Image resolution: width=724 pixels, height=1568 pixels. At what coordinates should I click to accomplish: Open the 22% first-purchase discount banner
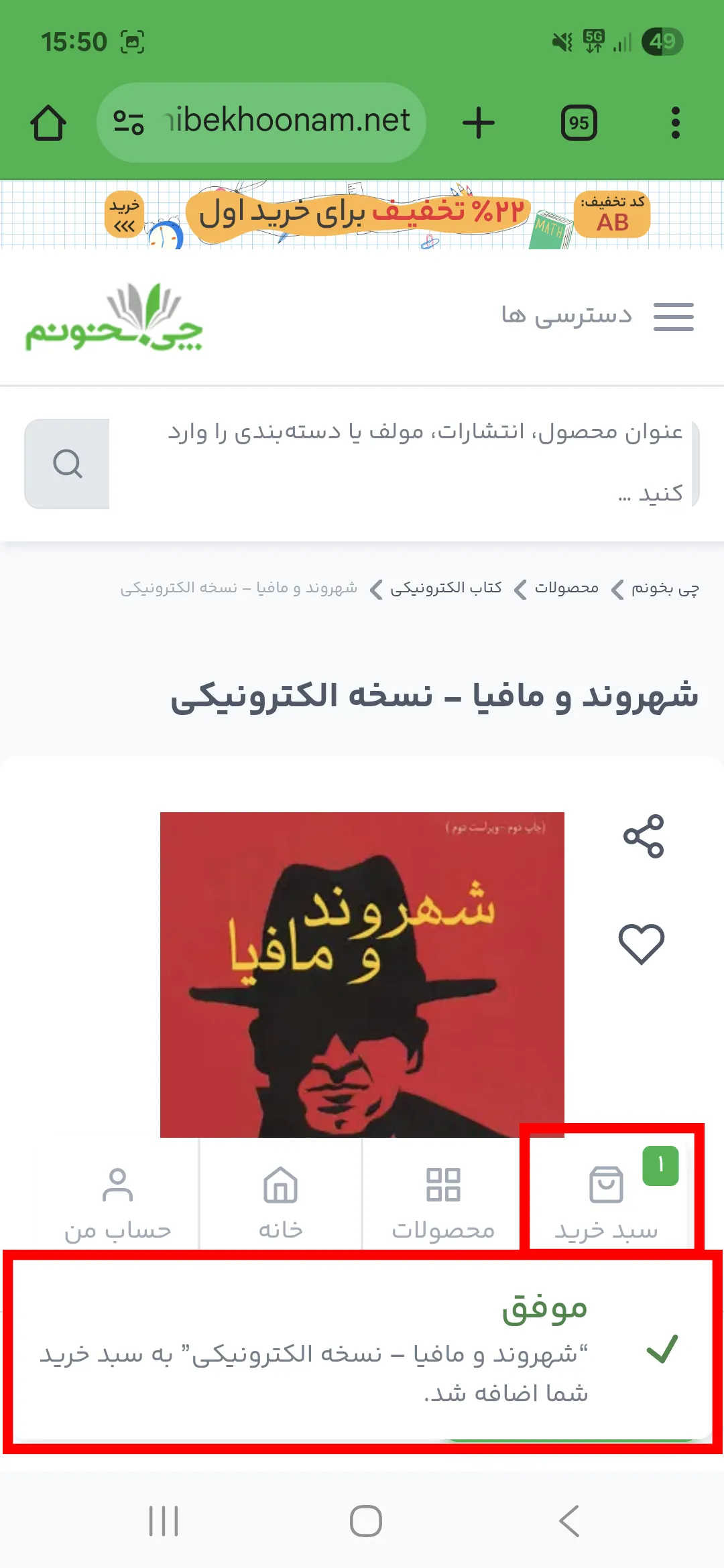362,213
